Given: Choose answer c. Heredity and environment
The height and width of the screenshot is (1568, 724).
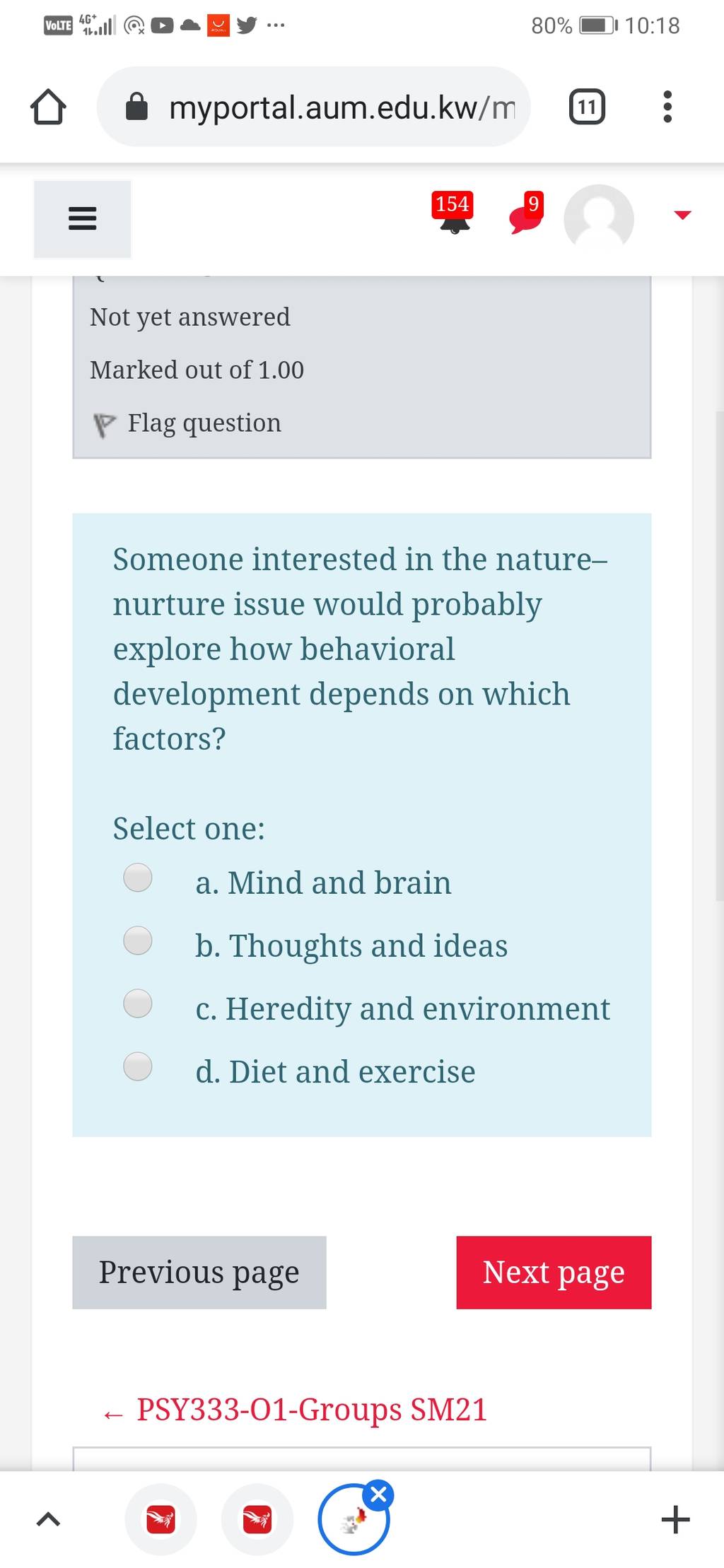Looking at the screenshot, I should (138, 1003).
